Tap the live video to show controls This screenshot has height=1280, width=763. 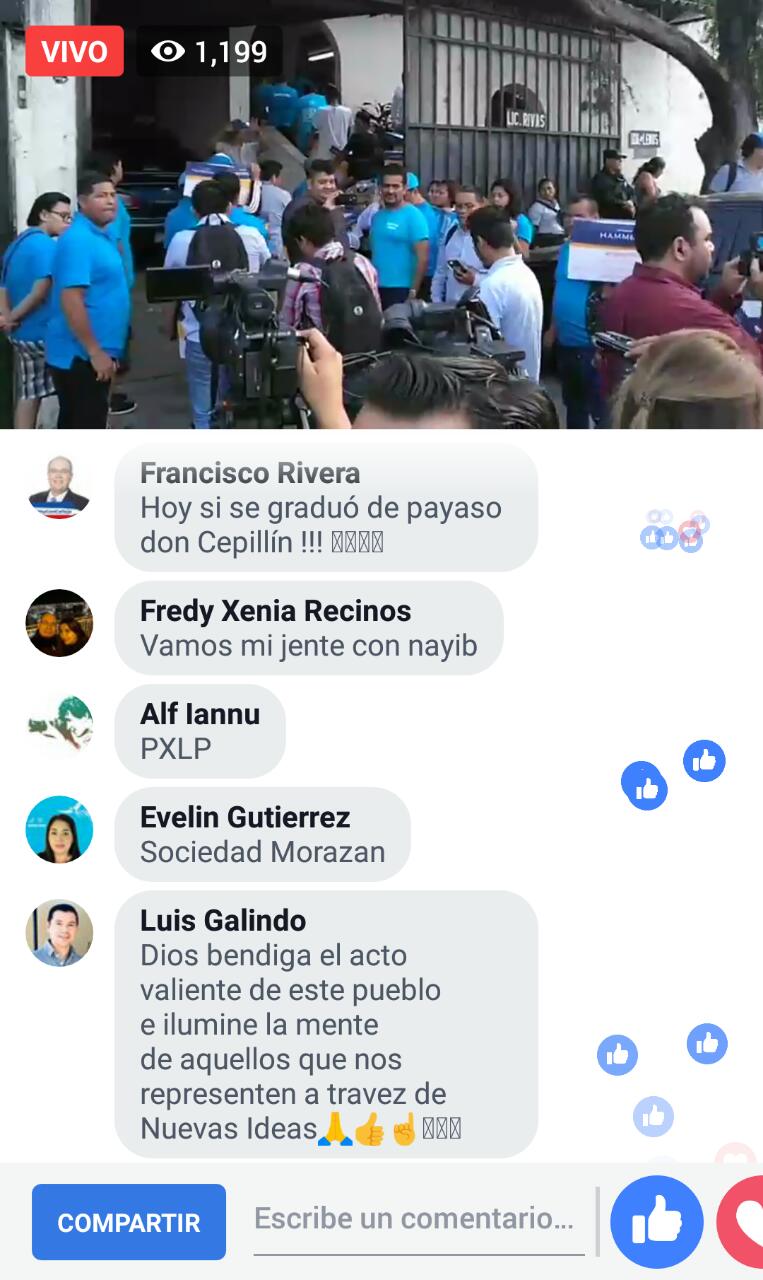[x=381, y=215]
